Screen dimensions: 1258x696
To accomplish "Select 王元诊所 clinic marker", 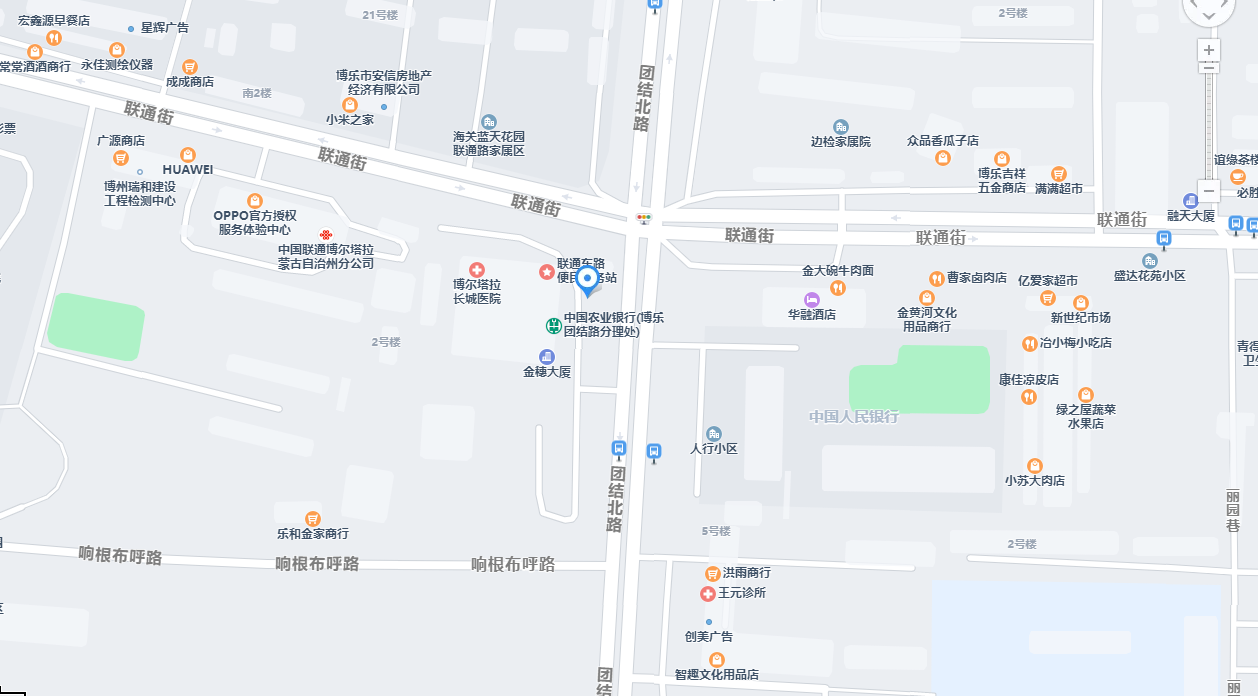I will tap(708, 593).
